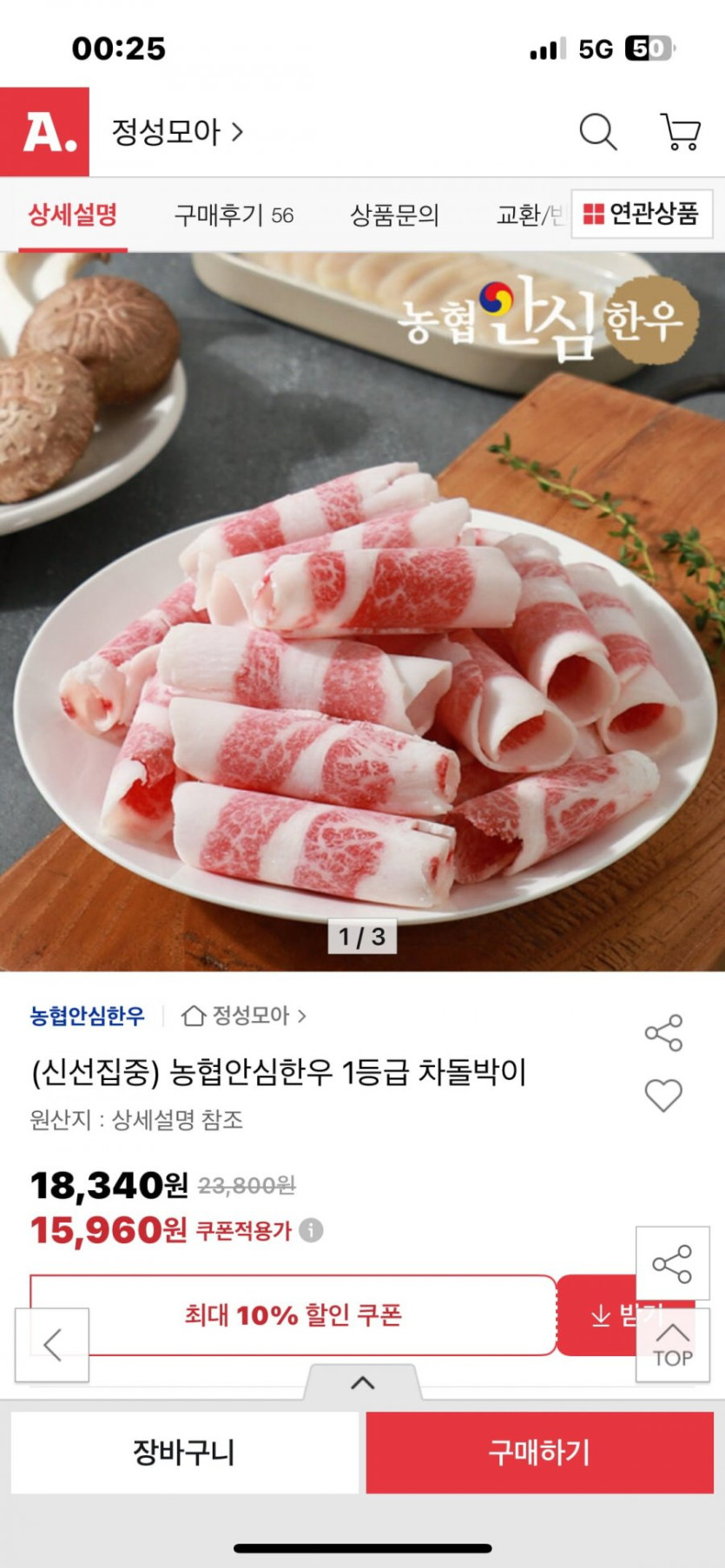Image resolution: width=725 pixels, height=1568 pixels.
Task: Add the item to 장바구니
Action: [184, 1453]
